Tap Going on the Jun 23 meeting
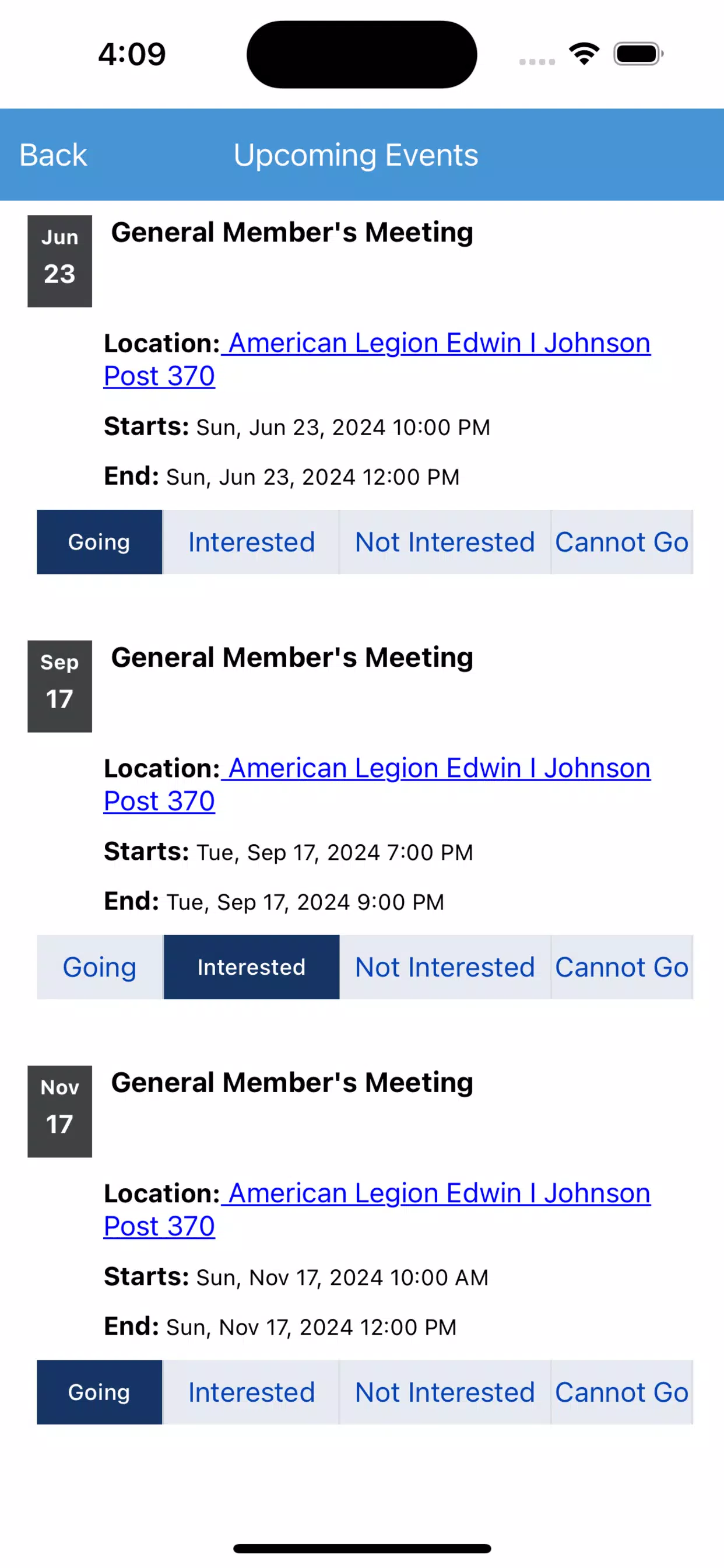 click(x=99, y=542)
